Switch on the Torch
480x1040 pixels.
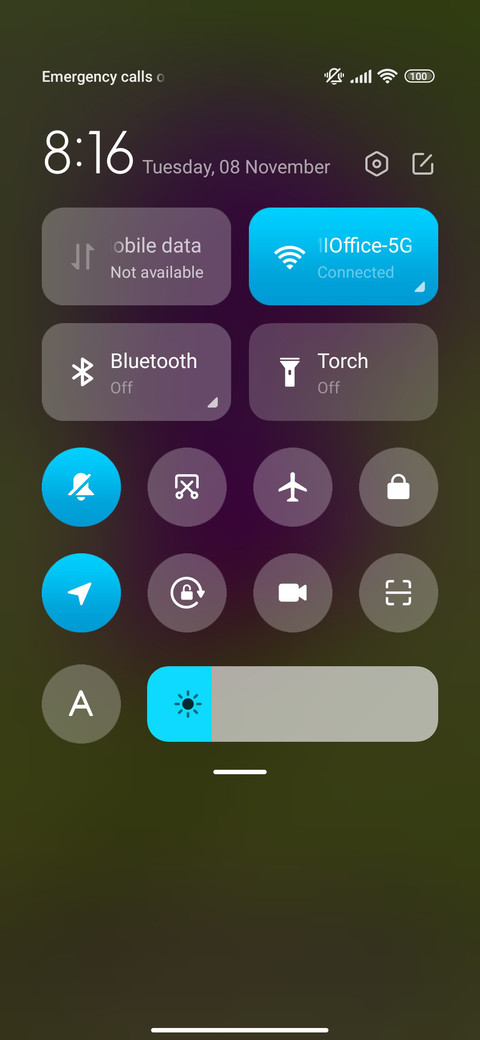[343, 372]
